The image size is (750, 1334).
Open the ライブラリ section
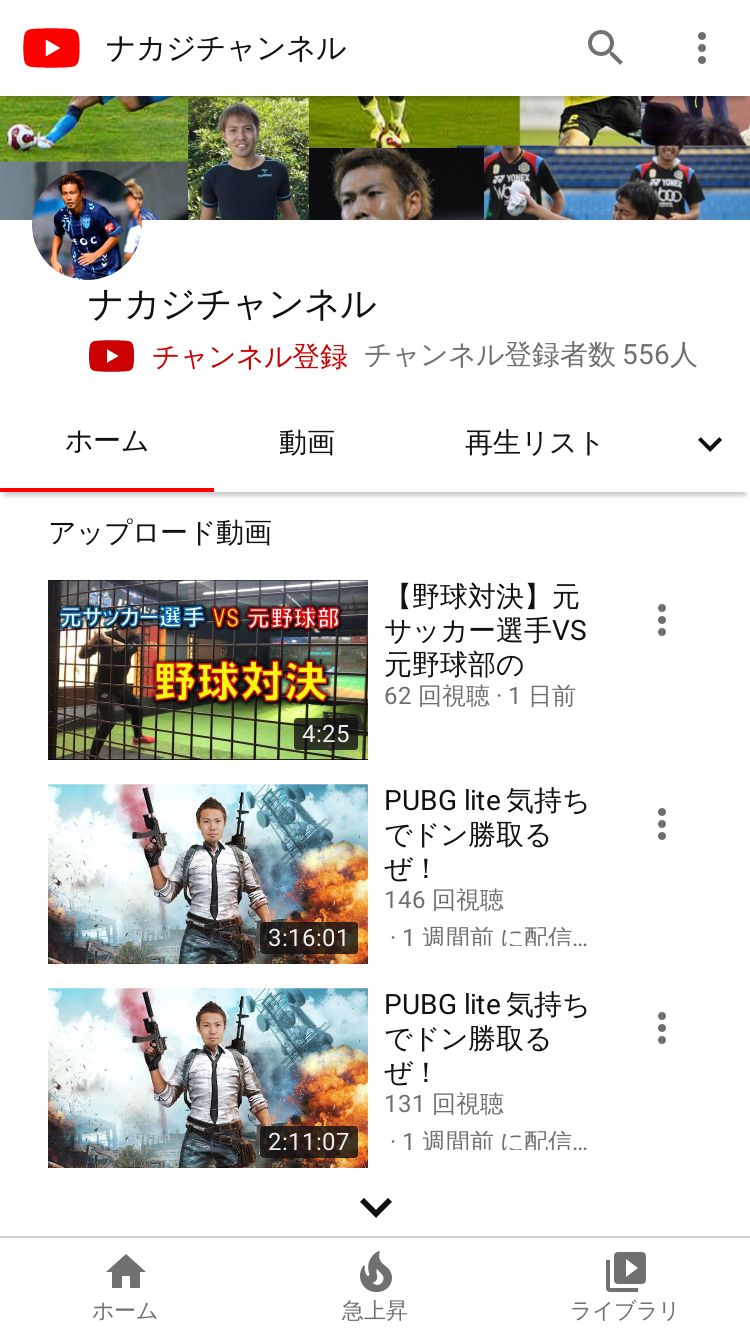pos(625,1286)
